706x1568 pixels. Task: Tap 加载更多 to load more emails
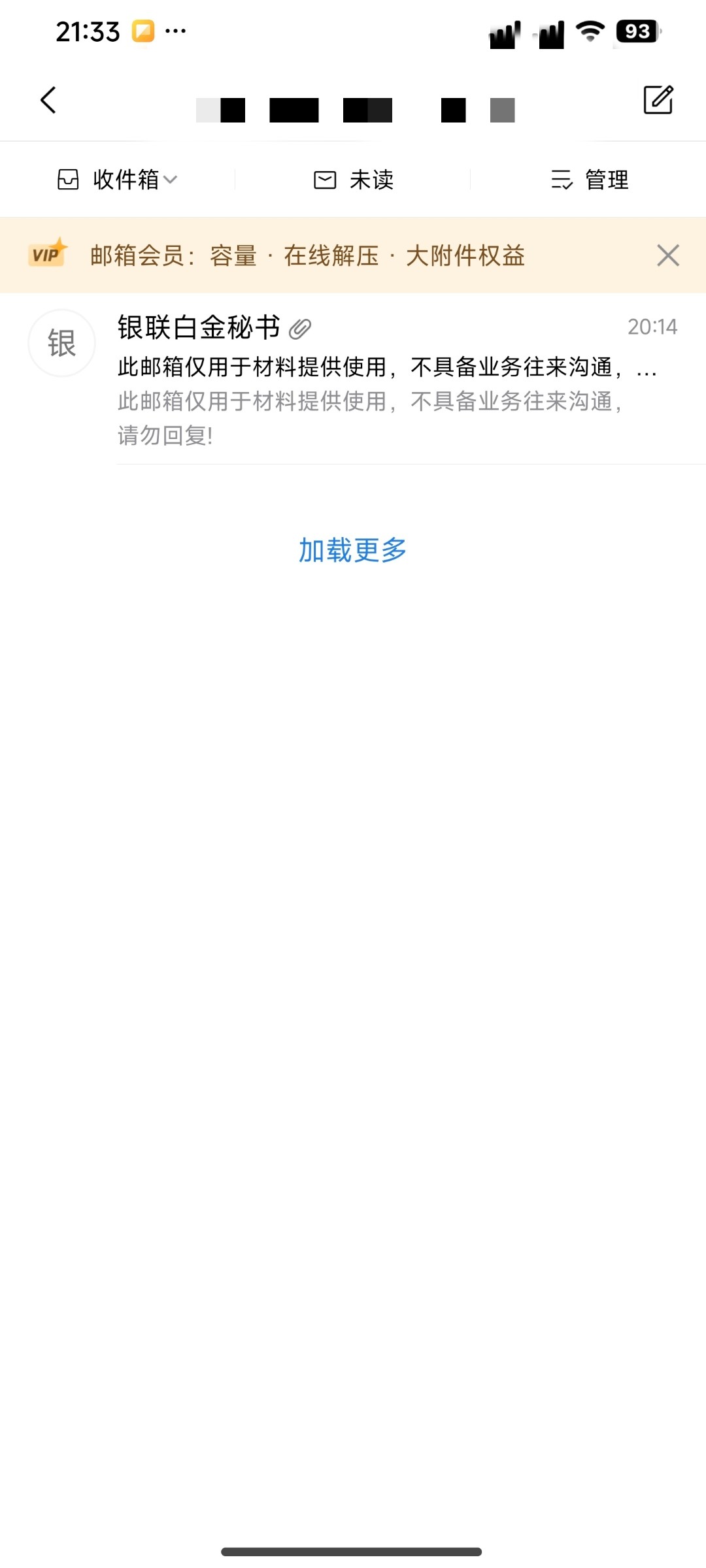(x=352, y=550)
